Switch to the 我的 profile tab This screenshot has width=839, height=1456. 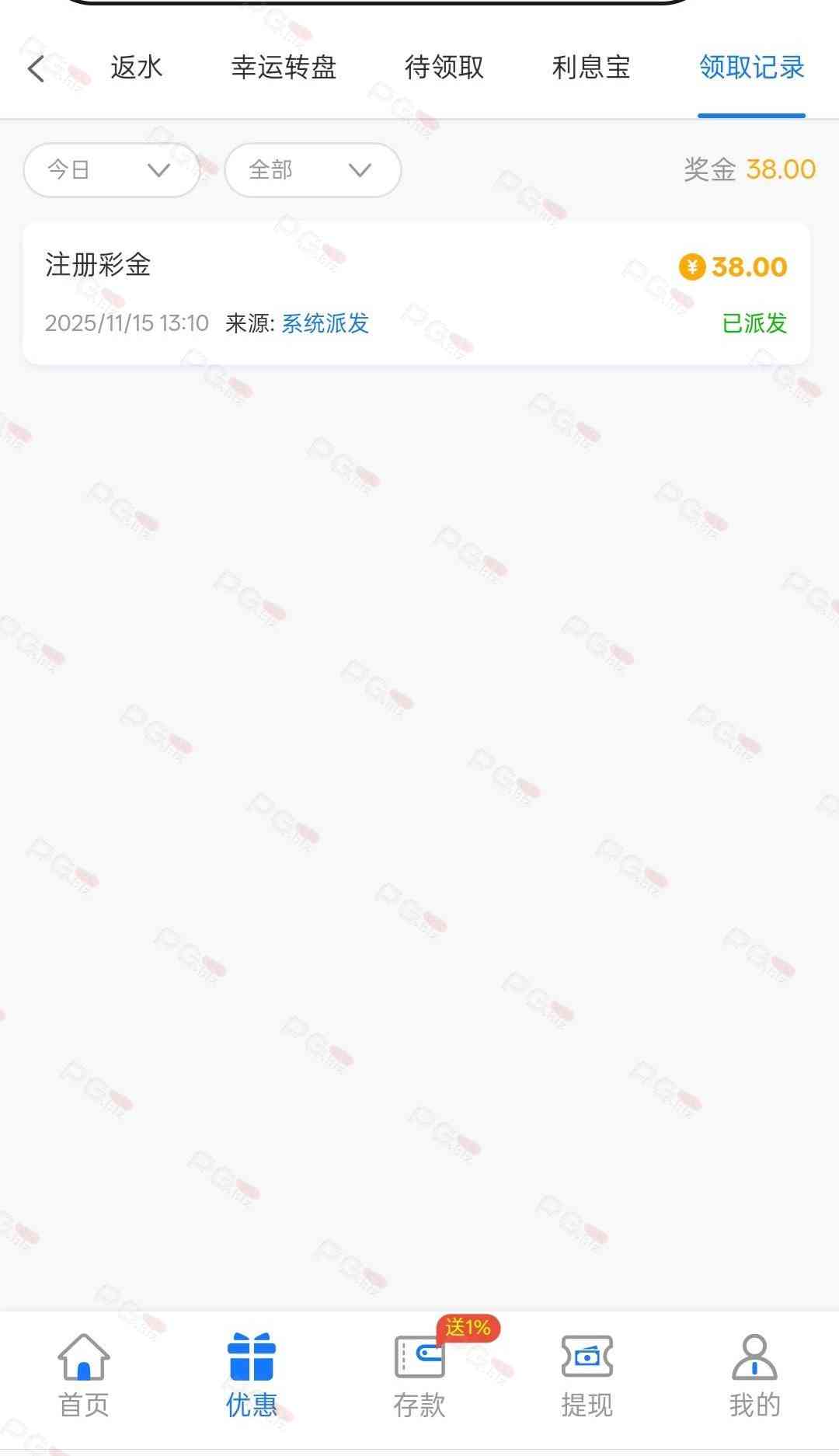click(x=754, y=1376)
